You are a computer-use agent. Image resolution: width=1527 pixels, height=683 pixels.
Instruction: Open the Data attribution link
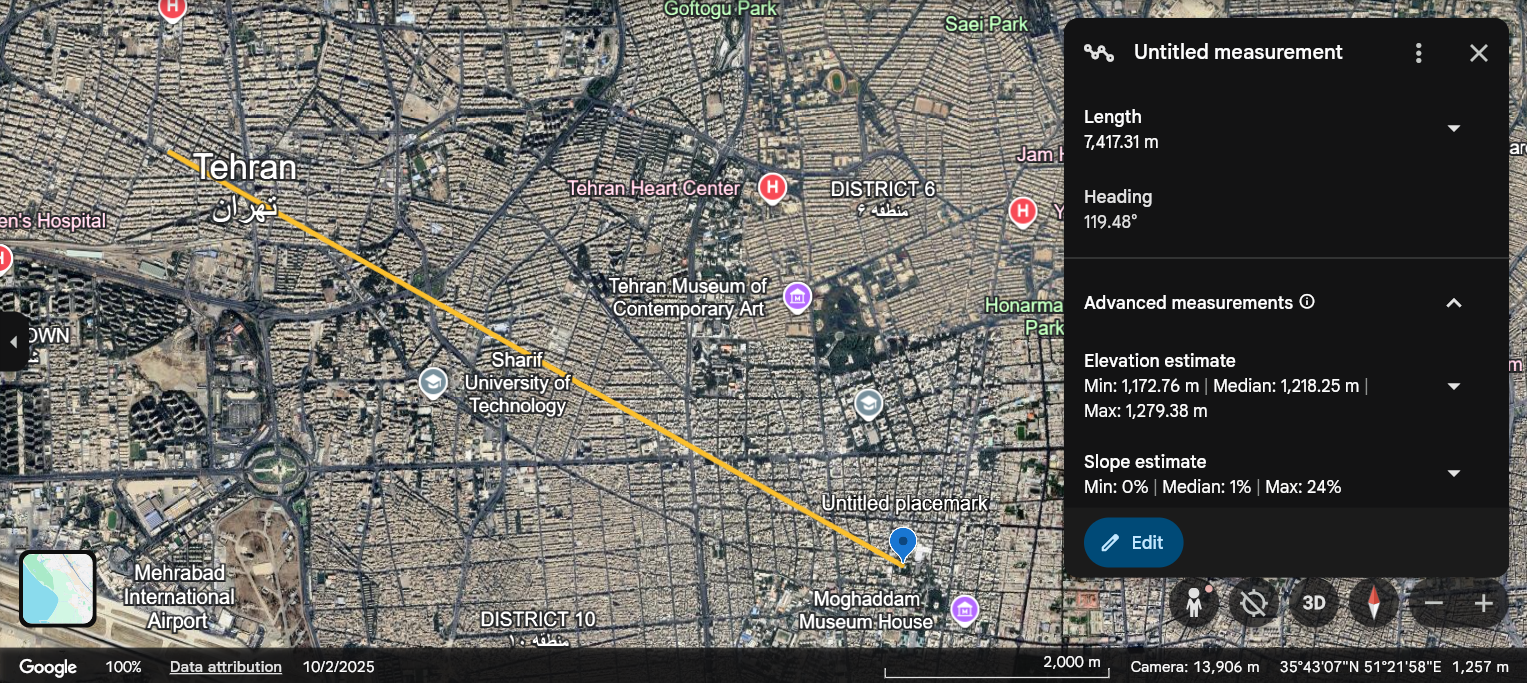pyautogui.click(x=225, y=667)
